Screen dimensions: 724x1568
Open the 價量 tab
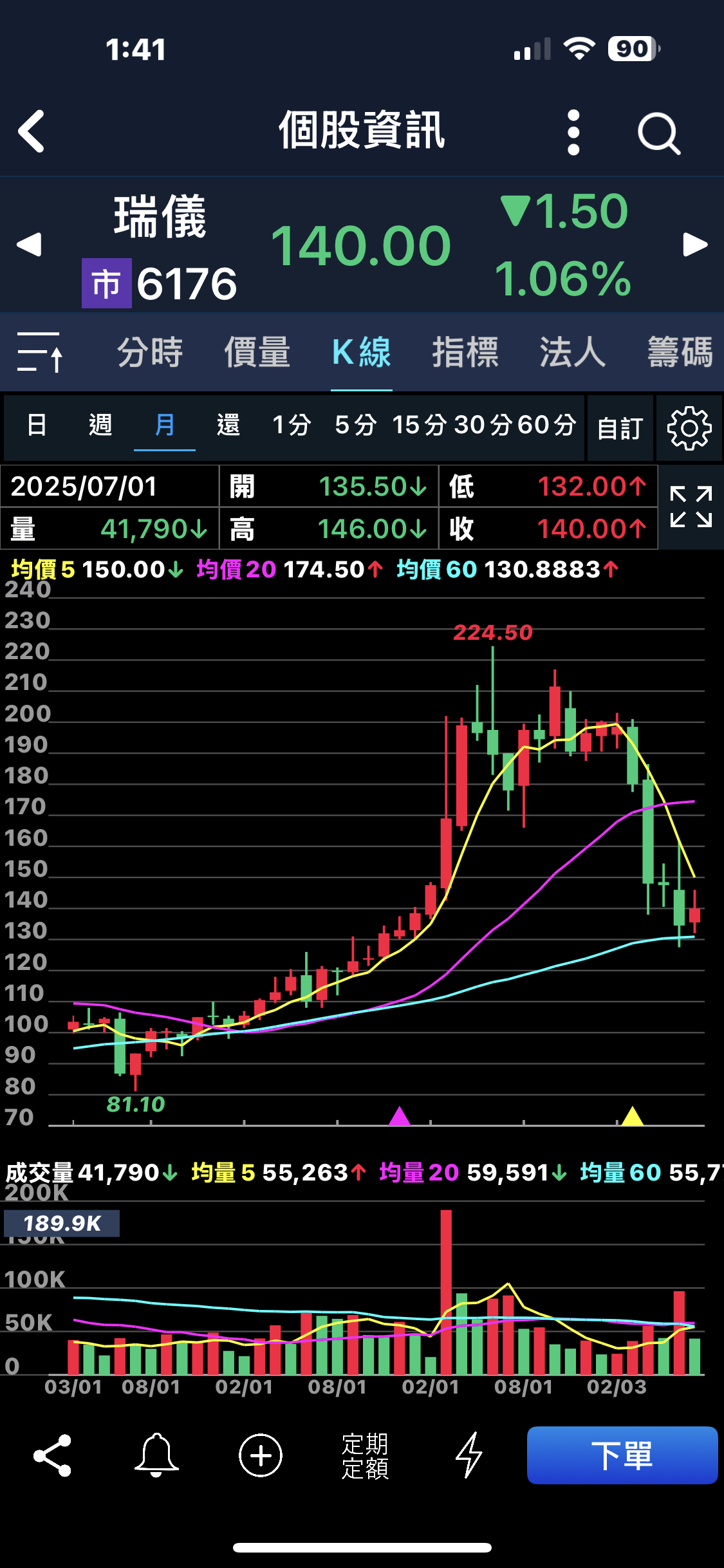(x=257, y=353)
